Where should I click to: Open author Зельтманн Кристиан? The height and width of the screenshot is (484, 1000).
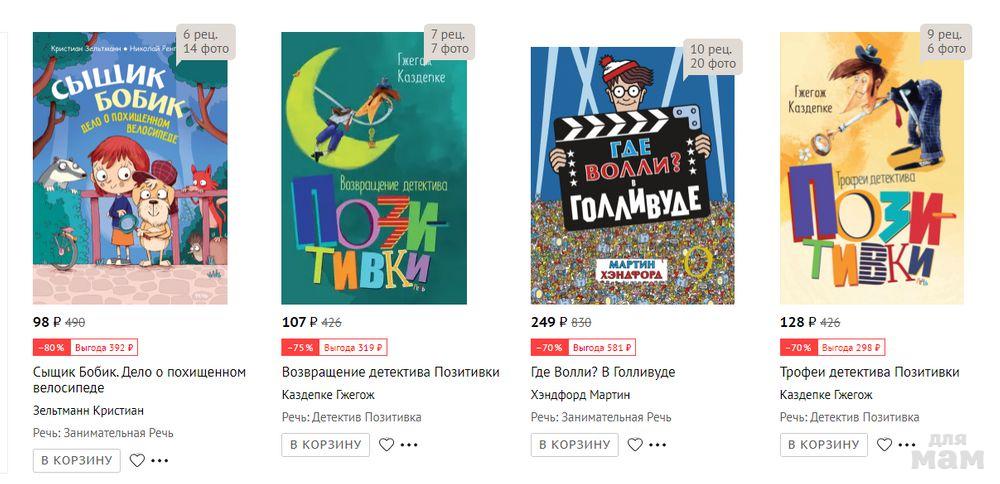88,411
